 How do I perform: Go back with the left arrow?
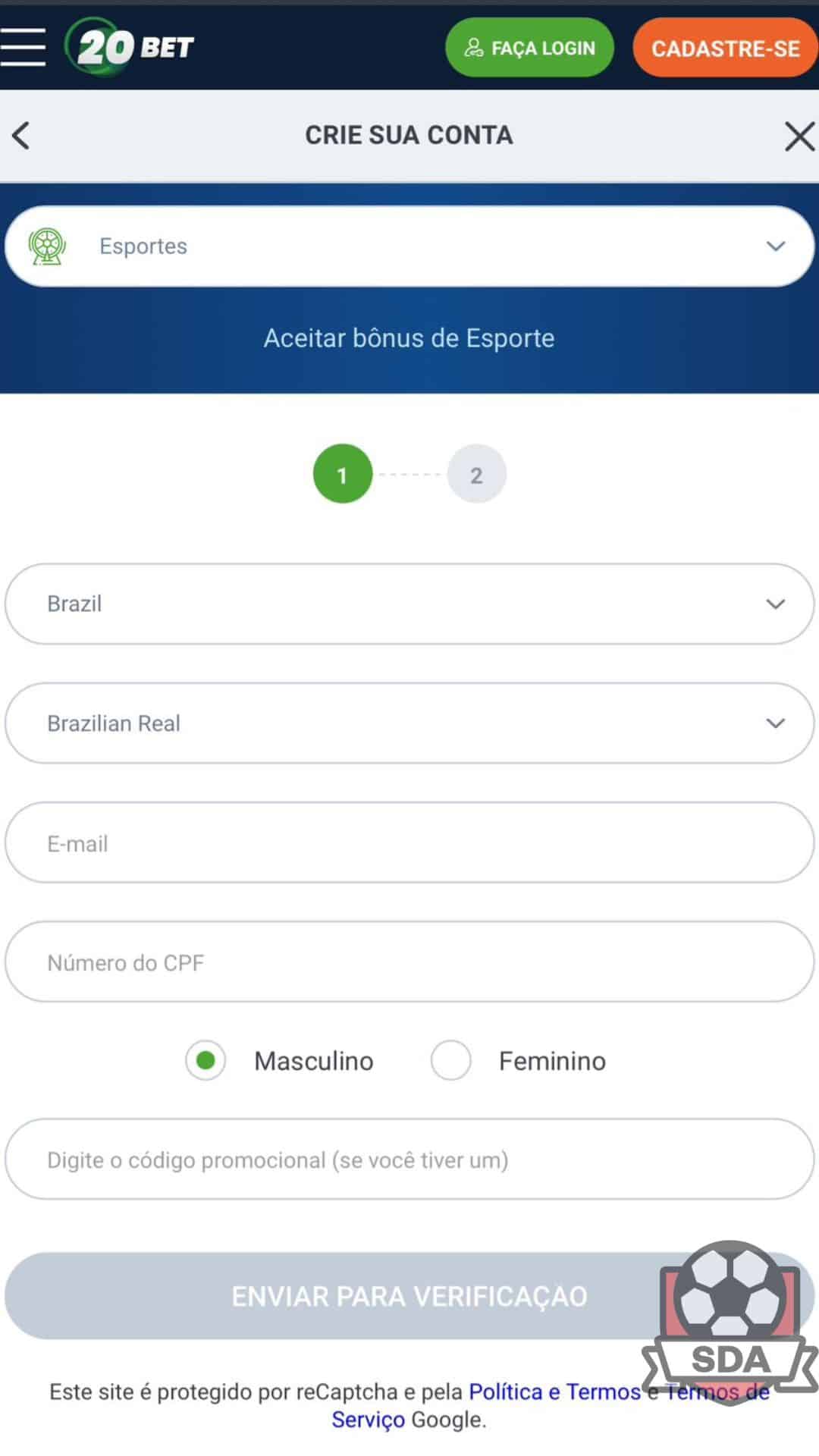(x=21, y=136)
